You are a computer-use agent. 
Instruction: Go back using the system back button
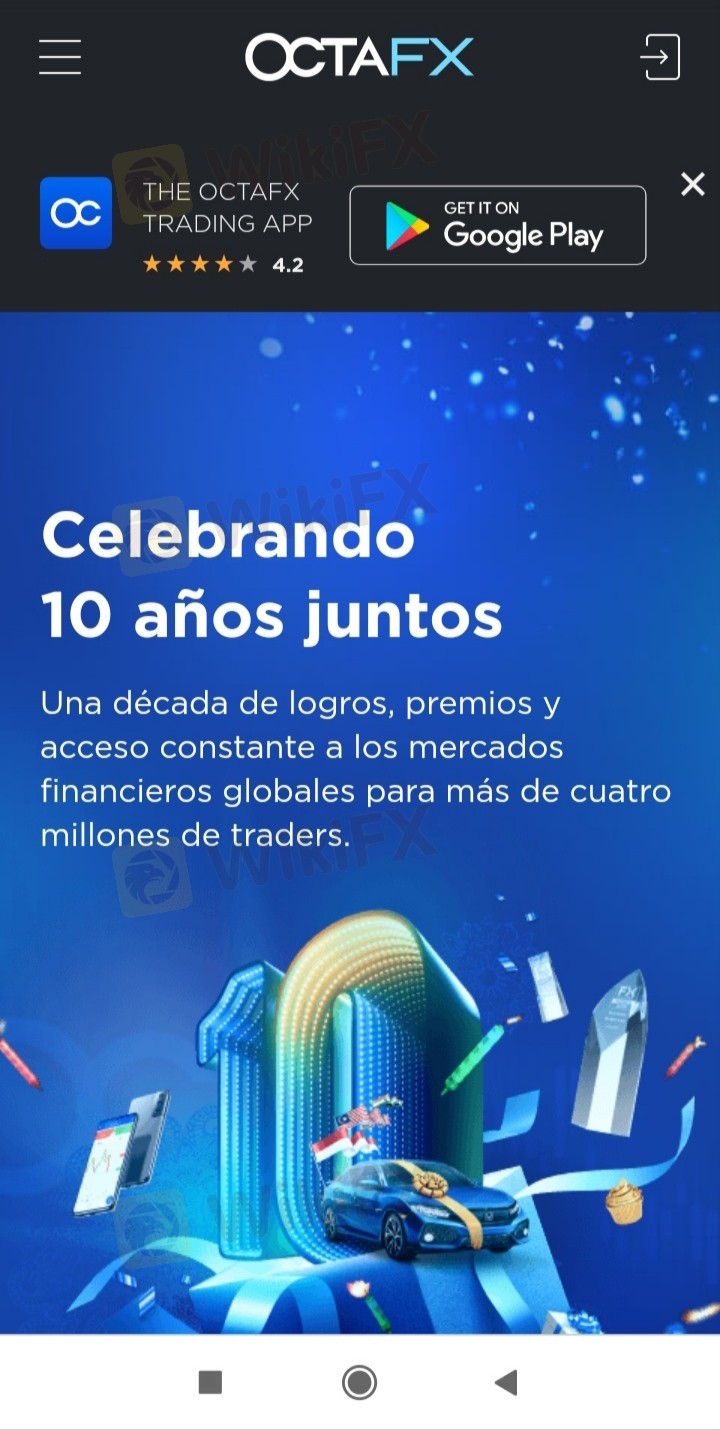click(506, 1383)
